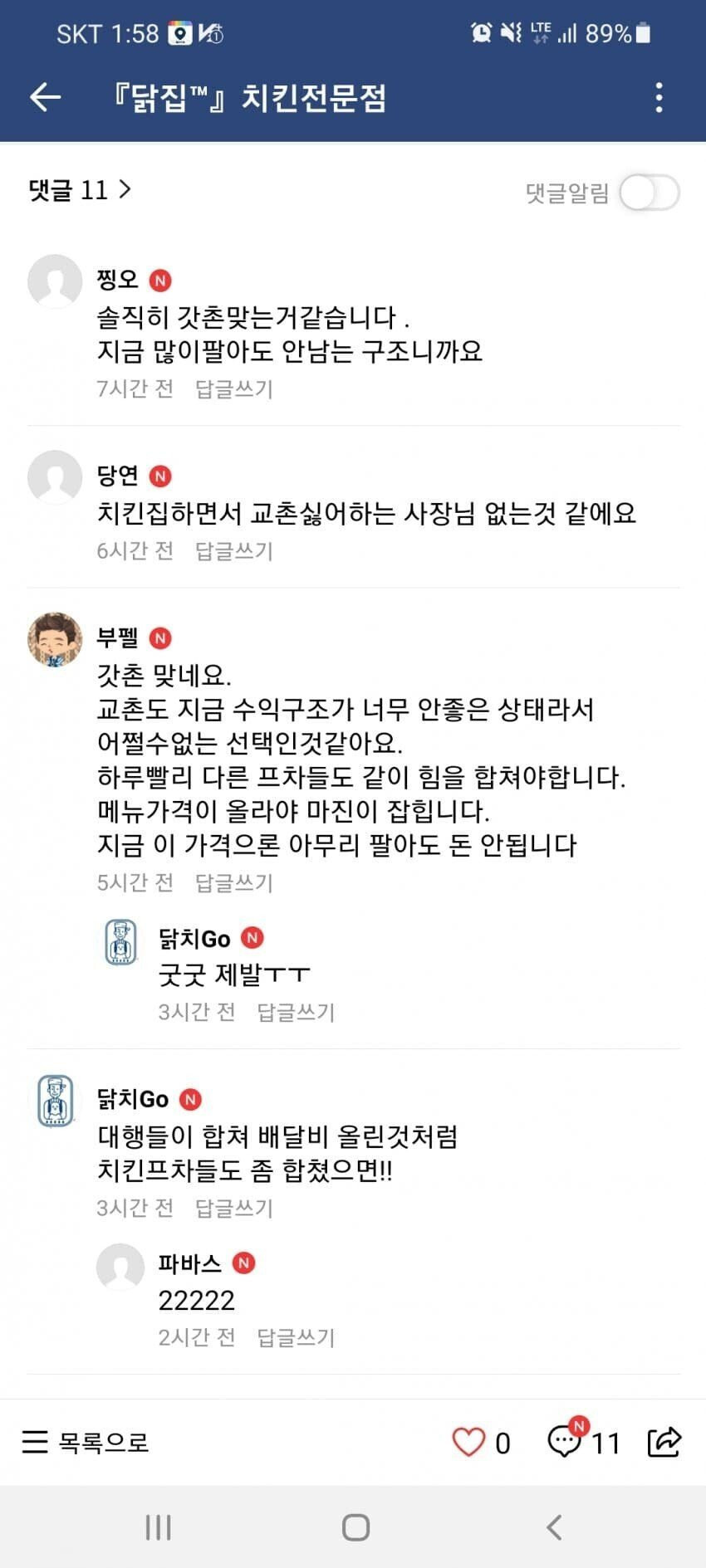The width and height of the screenshot is (706, 1568).
Task: Share this post
Action: [x=664, y=1442]
